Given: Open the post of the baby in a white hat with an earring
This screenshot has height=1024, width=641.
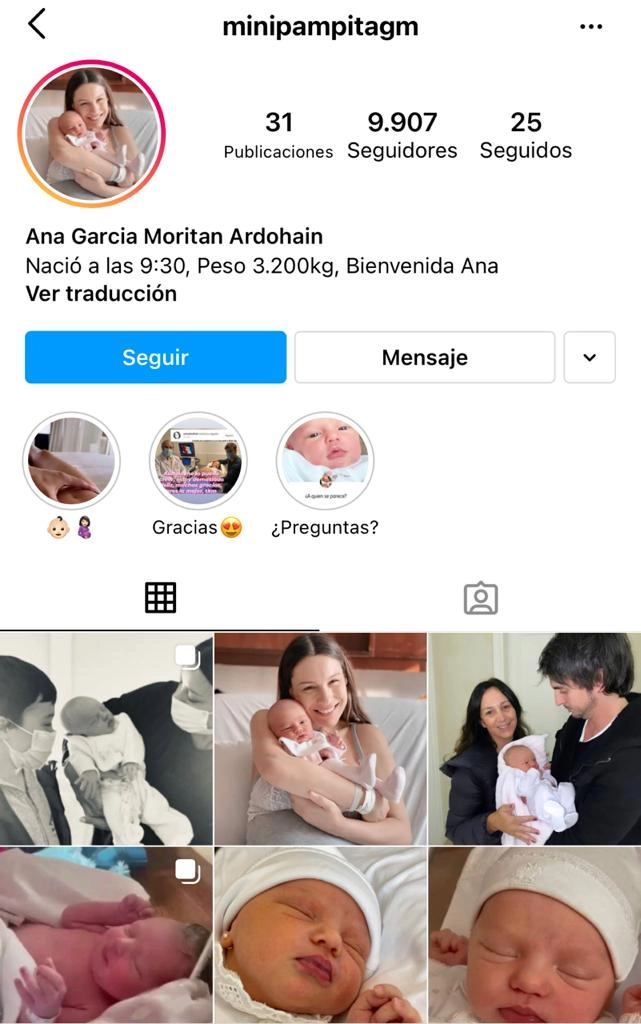Looking at the screenshot, I should [320, 935].
